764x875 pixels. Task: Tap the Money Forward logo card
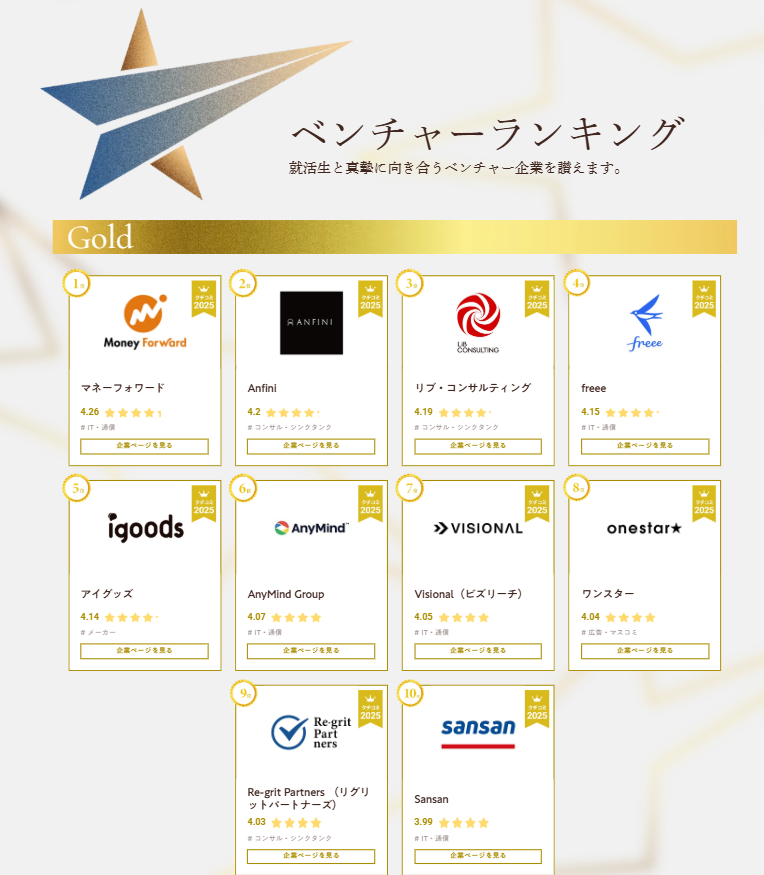144,322
